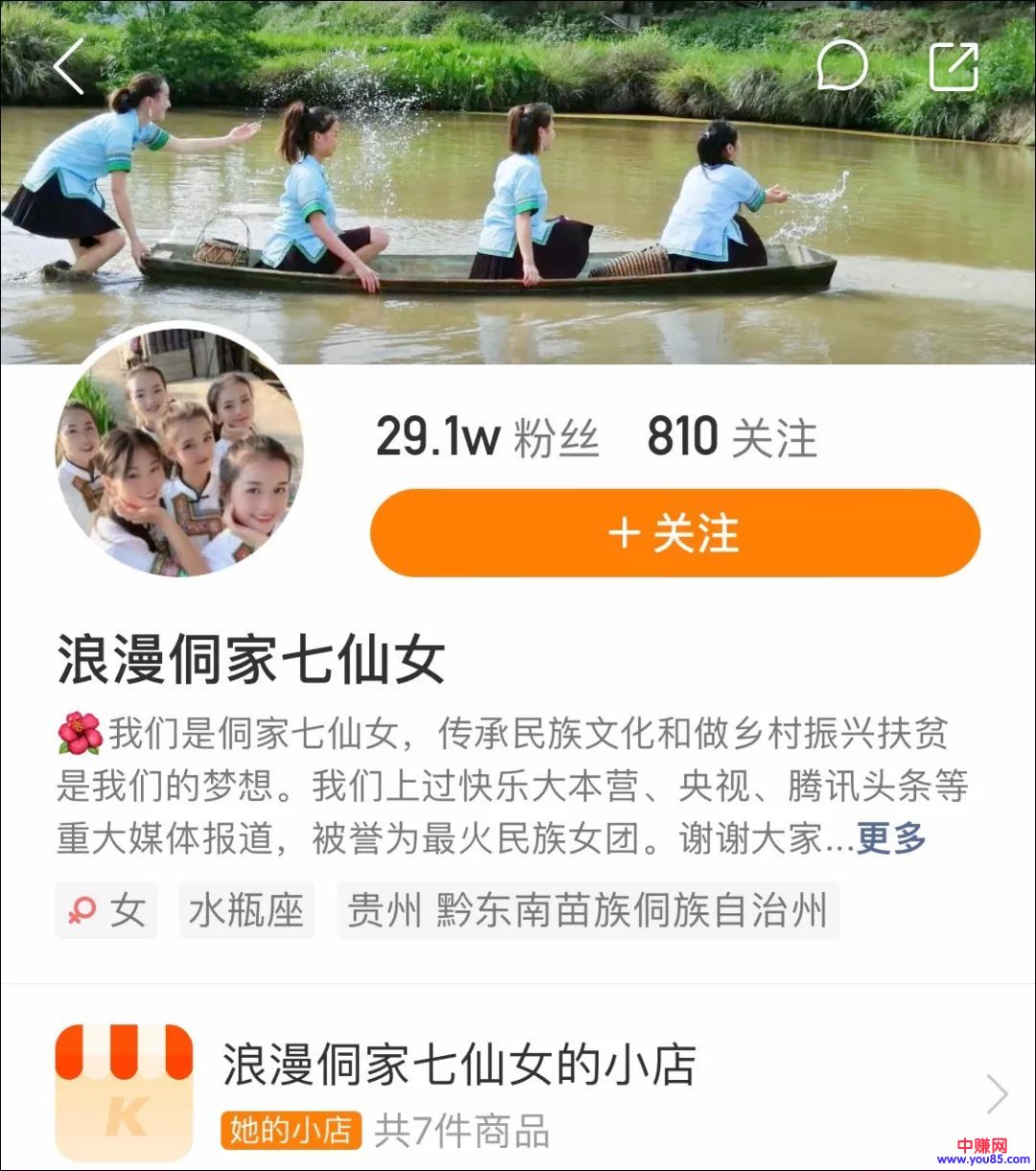Screen dimensions: 1036x1171
Task: Open the message bubble icon
Action: click(841, 66)
